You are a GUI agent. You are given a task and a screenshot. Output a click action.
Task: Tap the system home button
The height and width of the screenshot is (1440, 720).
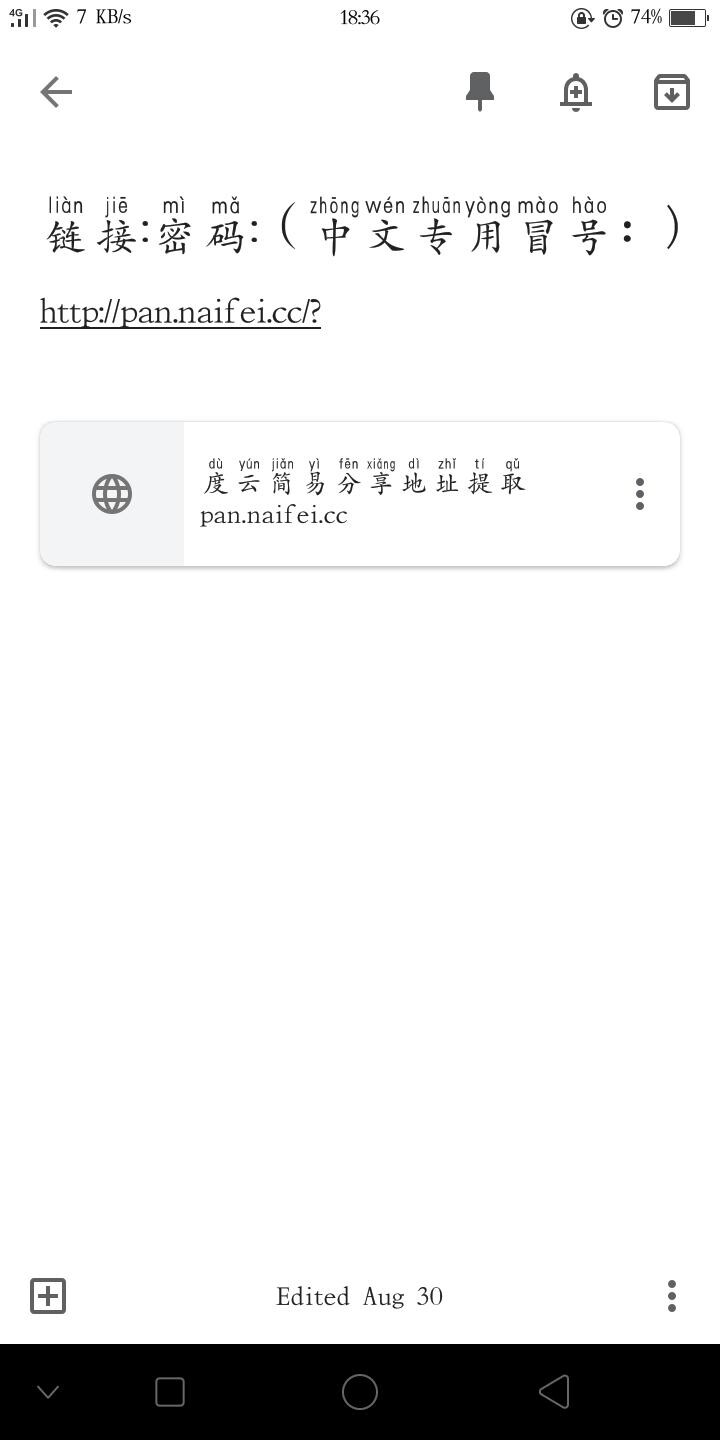360,1392
